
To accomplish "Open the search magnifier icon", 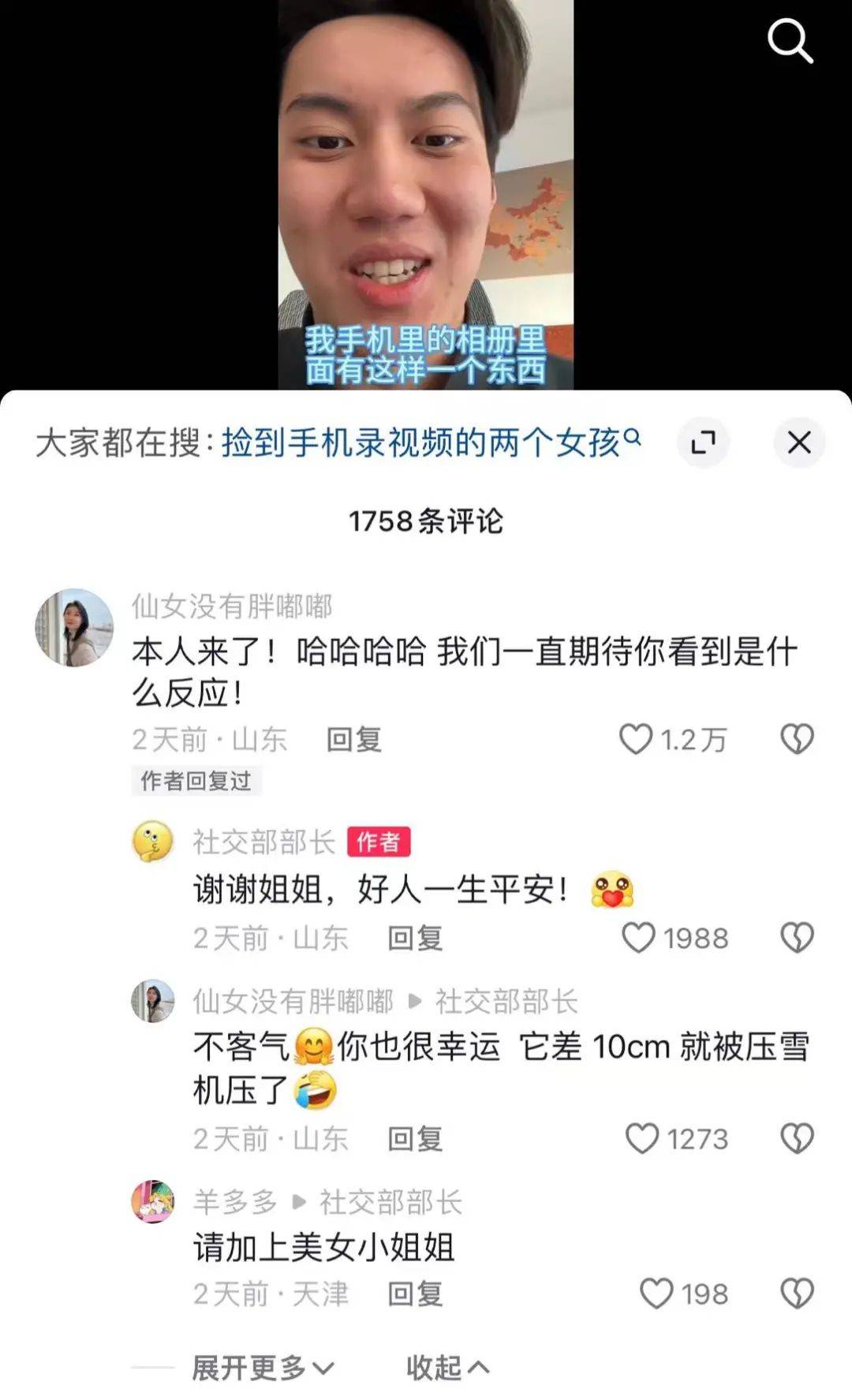I will [x=790, y=40].
